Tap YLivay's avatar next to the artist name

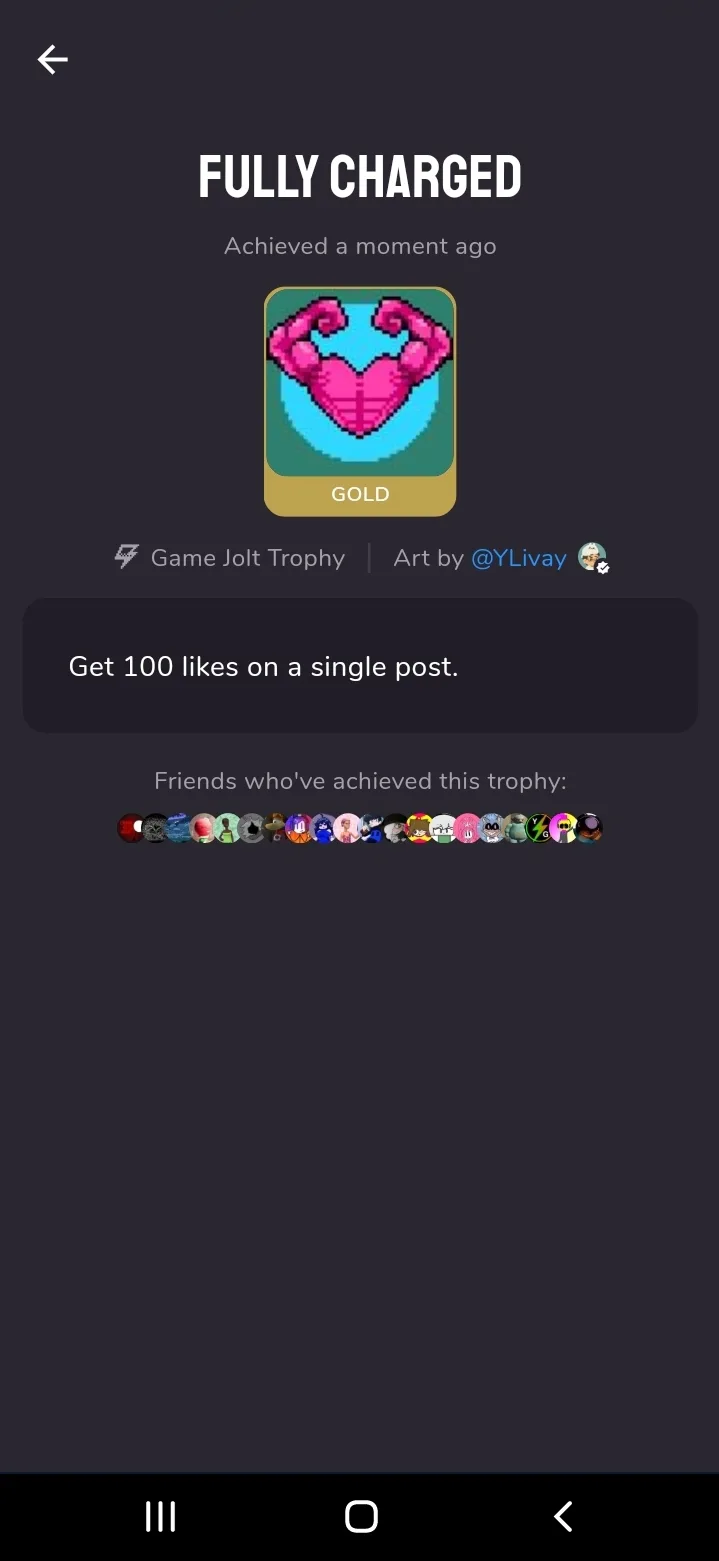coord(593,558)
